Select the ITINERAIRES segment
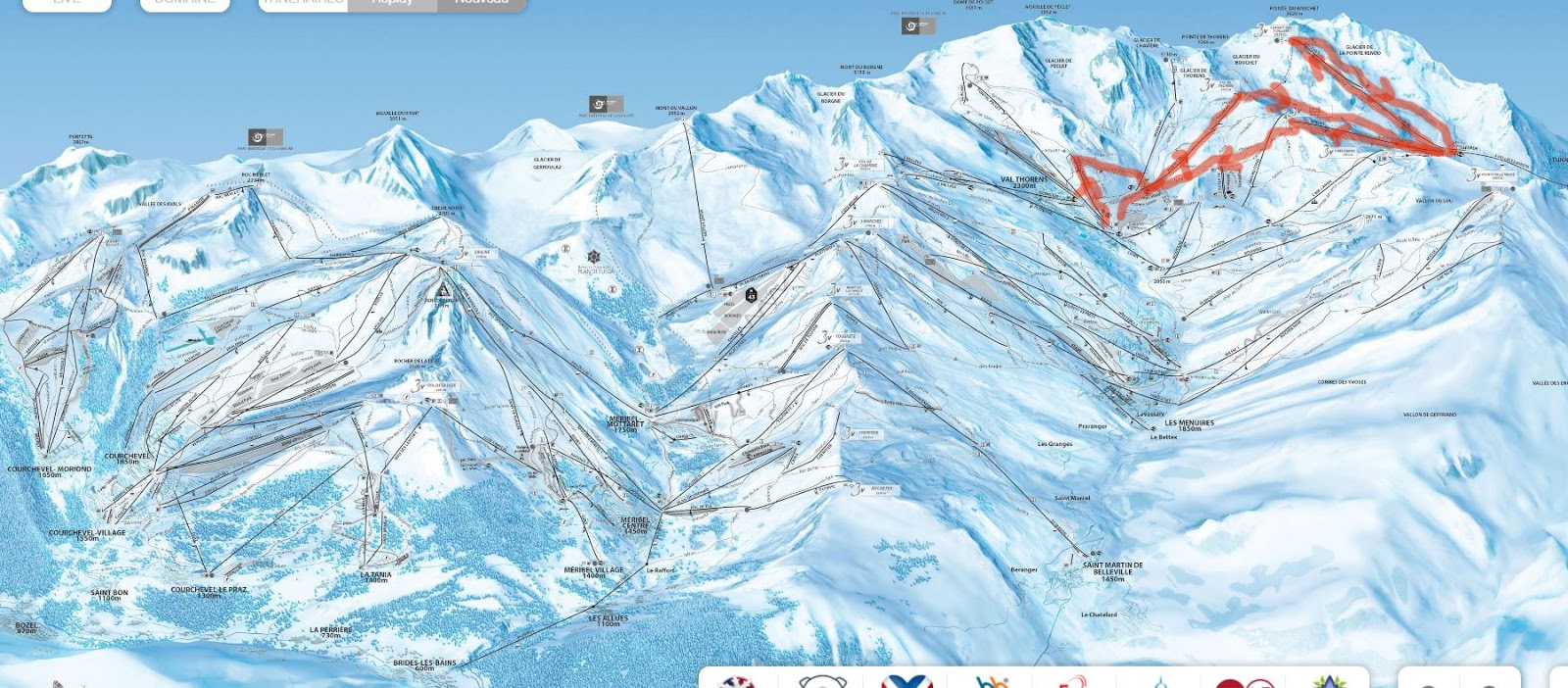This screenshot has height=688, width=1568. click(303, 3)
